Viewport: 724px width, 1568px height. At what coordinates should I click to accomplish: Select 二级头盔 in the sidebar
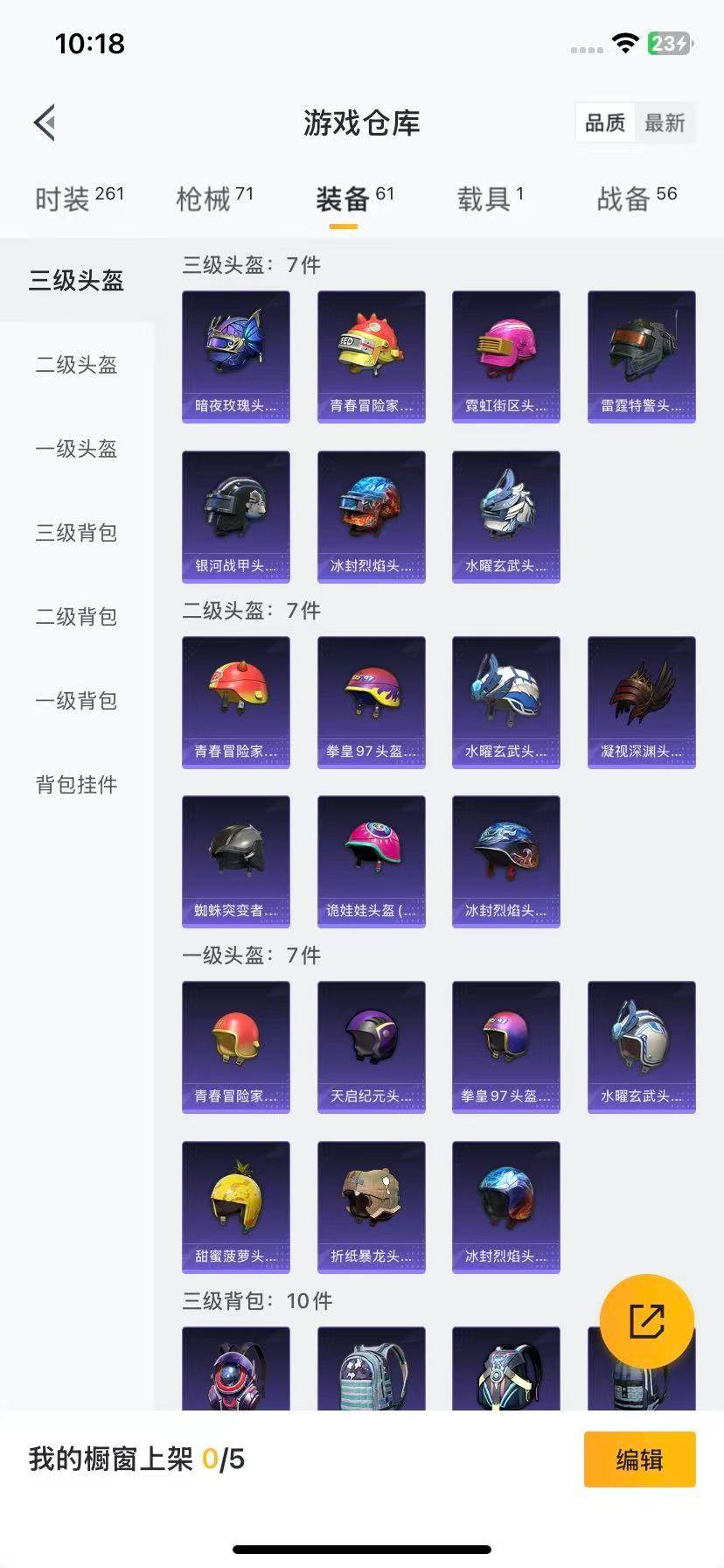pos(75,366)
